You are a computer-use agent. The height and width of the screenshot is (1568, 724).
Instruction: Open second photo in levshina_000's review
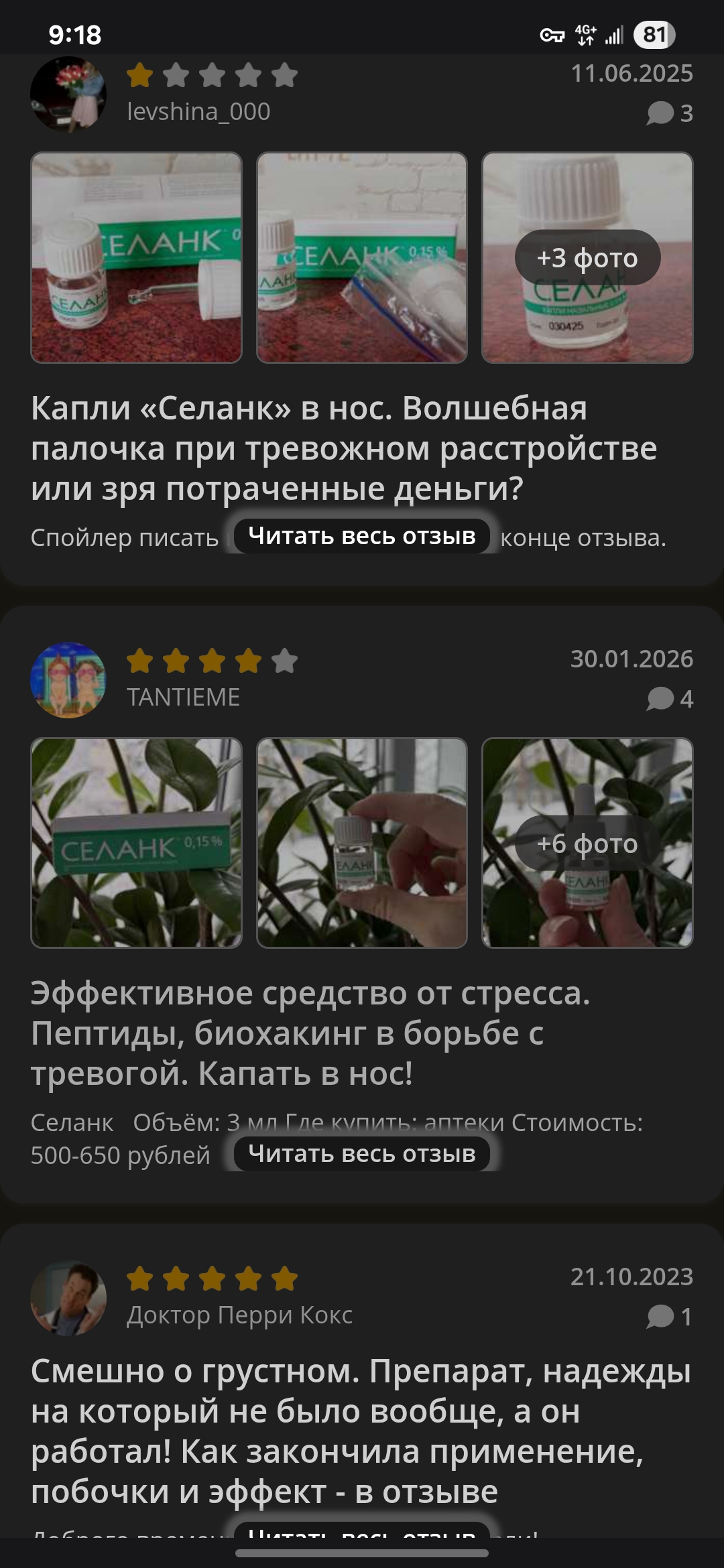pos(361,258)
